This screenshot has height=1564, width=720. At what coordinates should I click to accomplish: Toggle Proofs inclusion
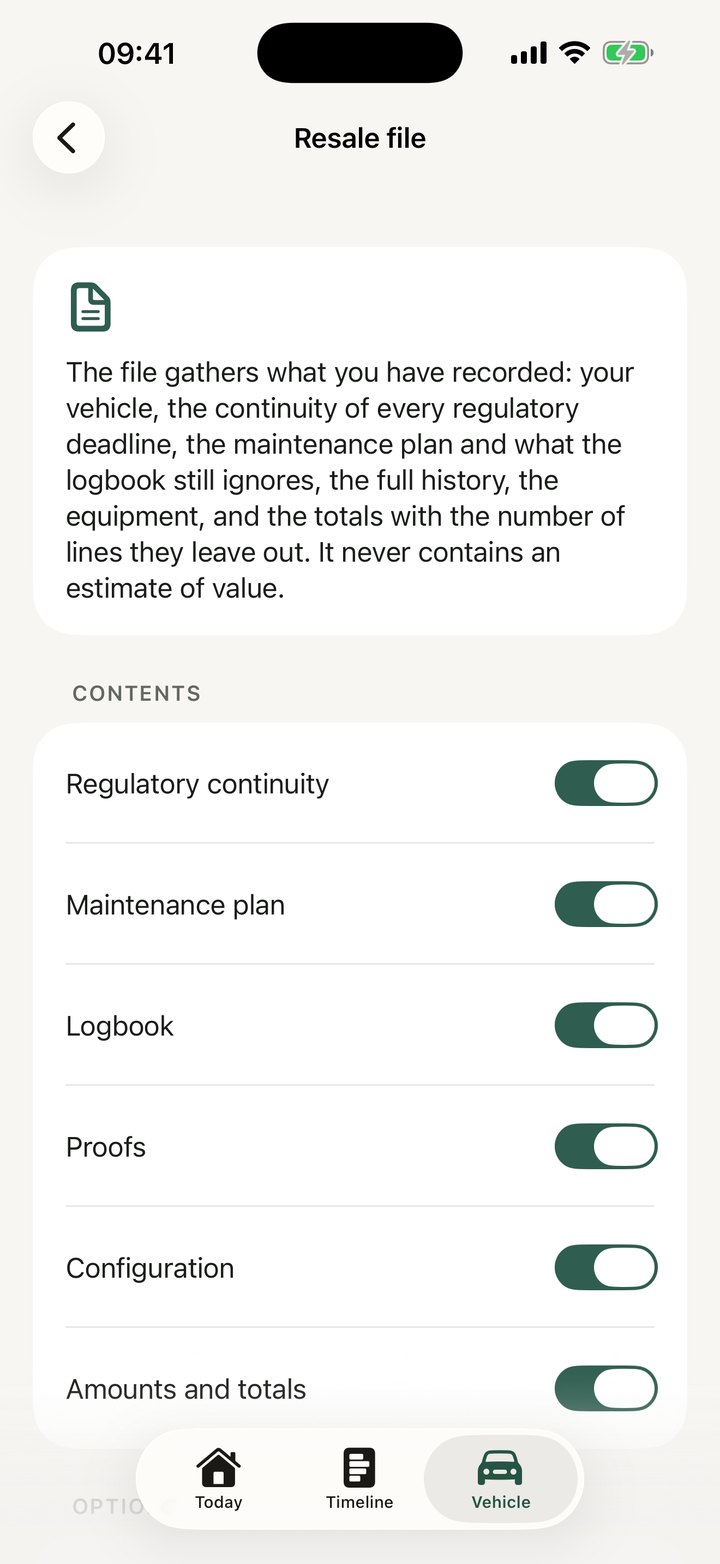coord(606,1146)
